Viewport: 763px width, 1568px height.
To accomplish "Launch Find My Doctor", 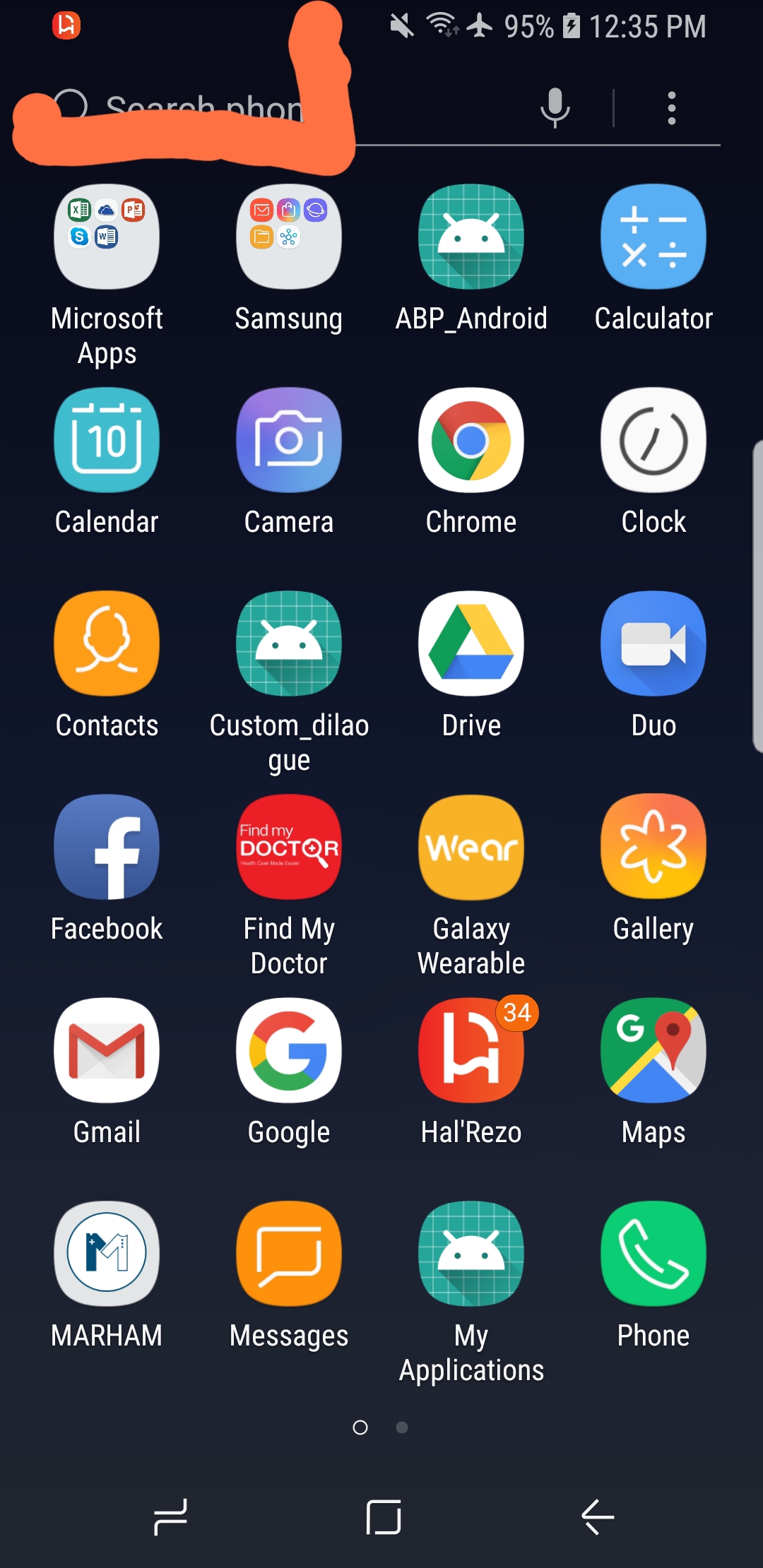I will tap(289, 847).
